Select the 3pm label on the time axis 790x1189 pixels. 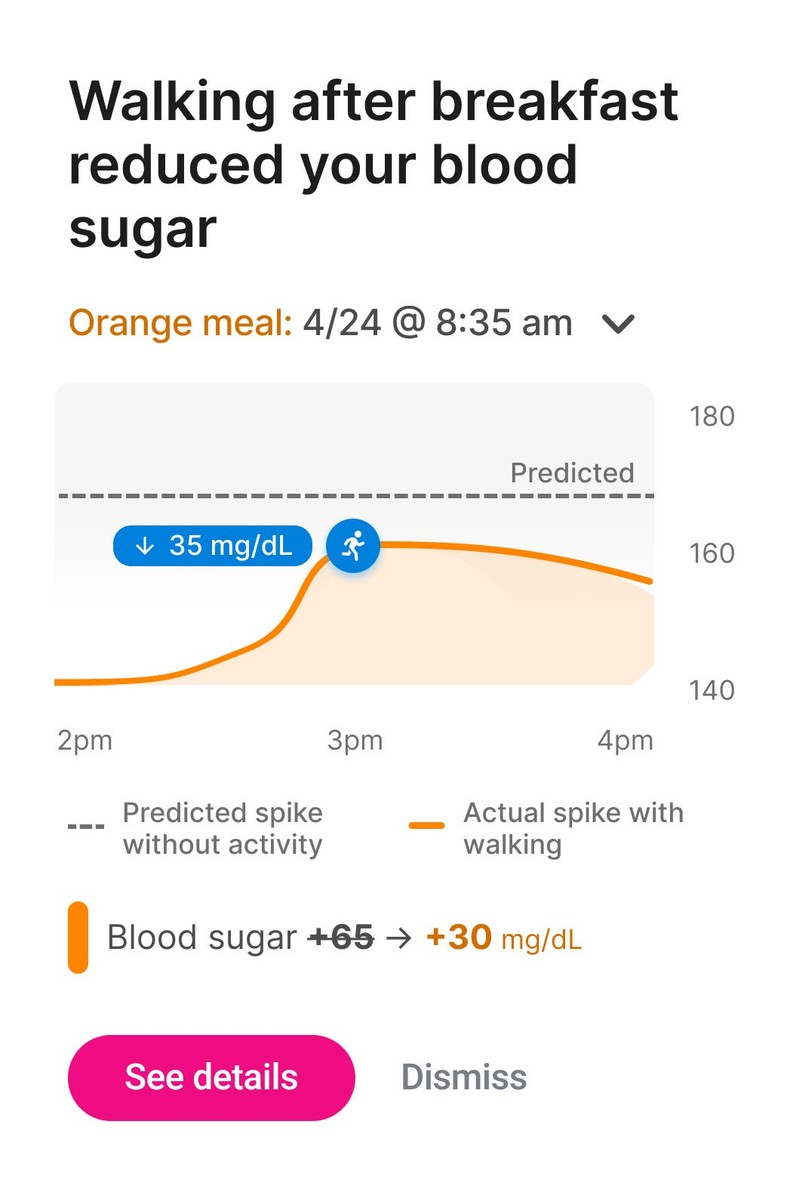355,740
